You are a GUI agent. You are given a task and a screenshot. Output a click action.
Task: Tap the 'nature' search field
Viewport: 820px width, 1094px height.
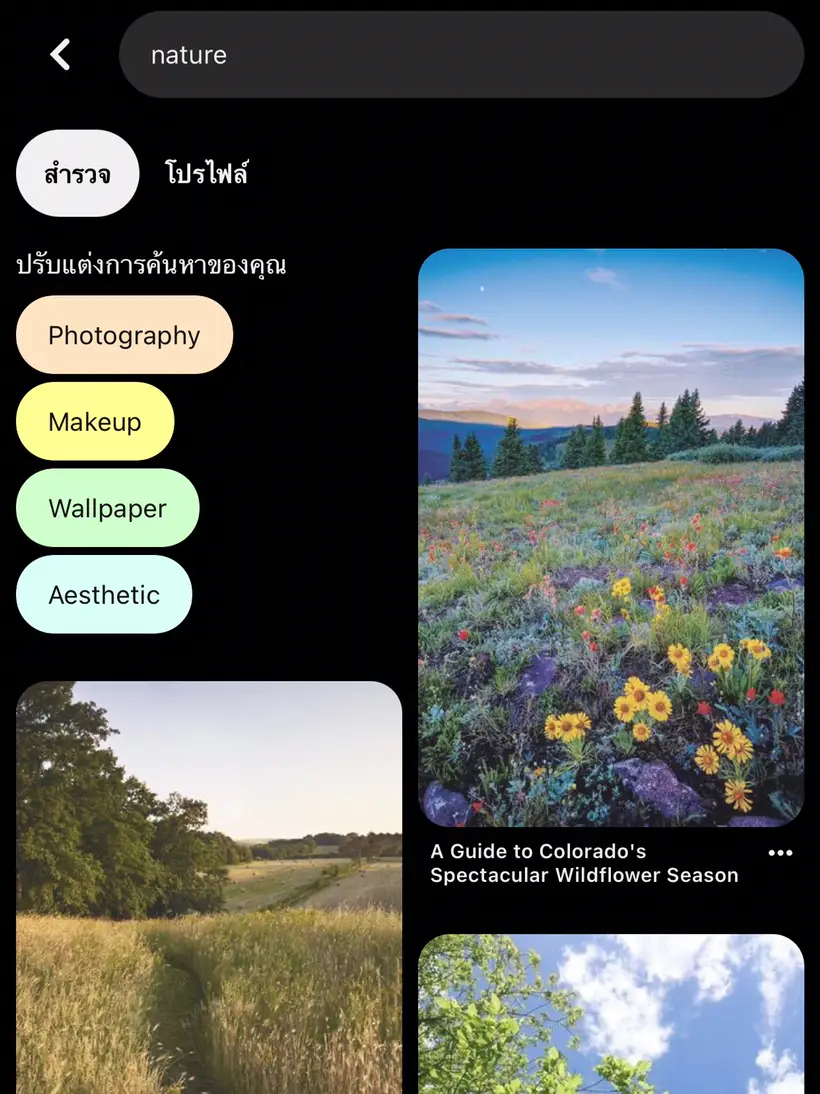[x=462, y=55]
